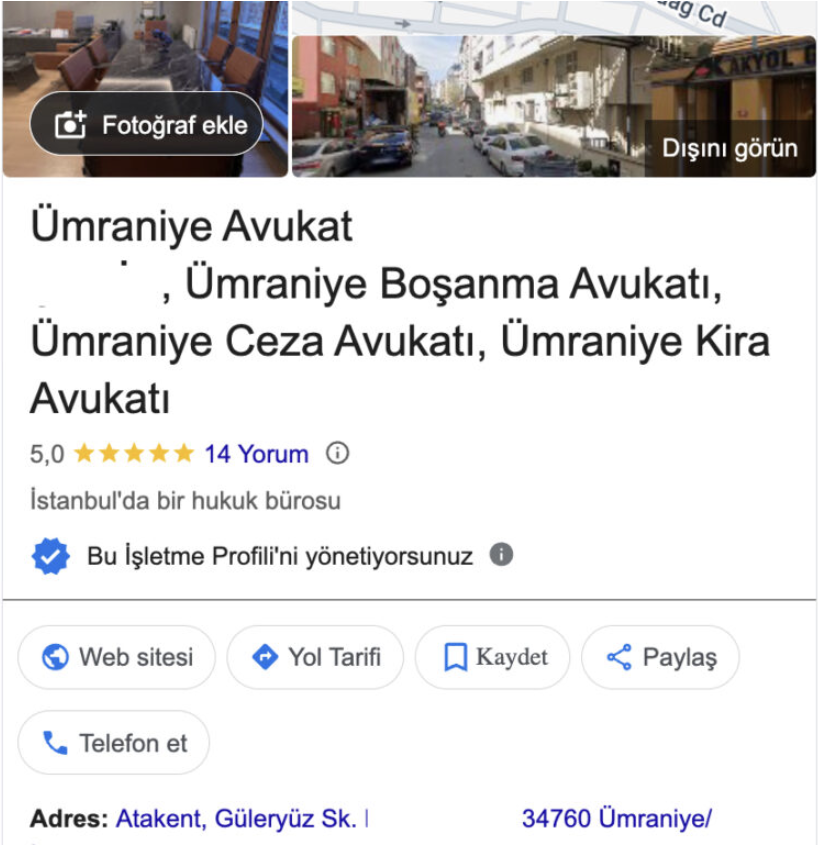818x858 pixels.
Task: Select the share icon on Paylaş
Action: point(618,657)
